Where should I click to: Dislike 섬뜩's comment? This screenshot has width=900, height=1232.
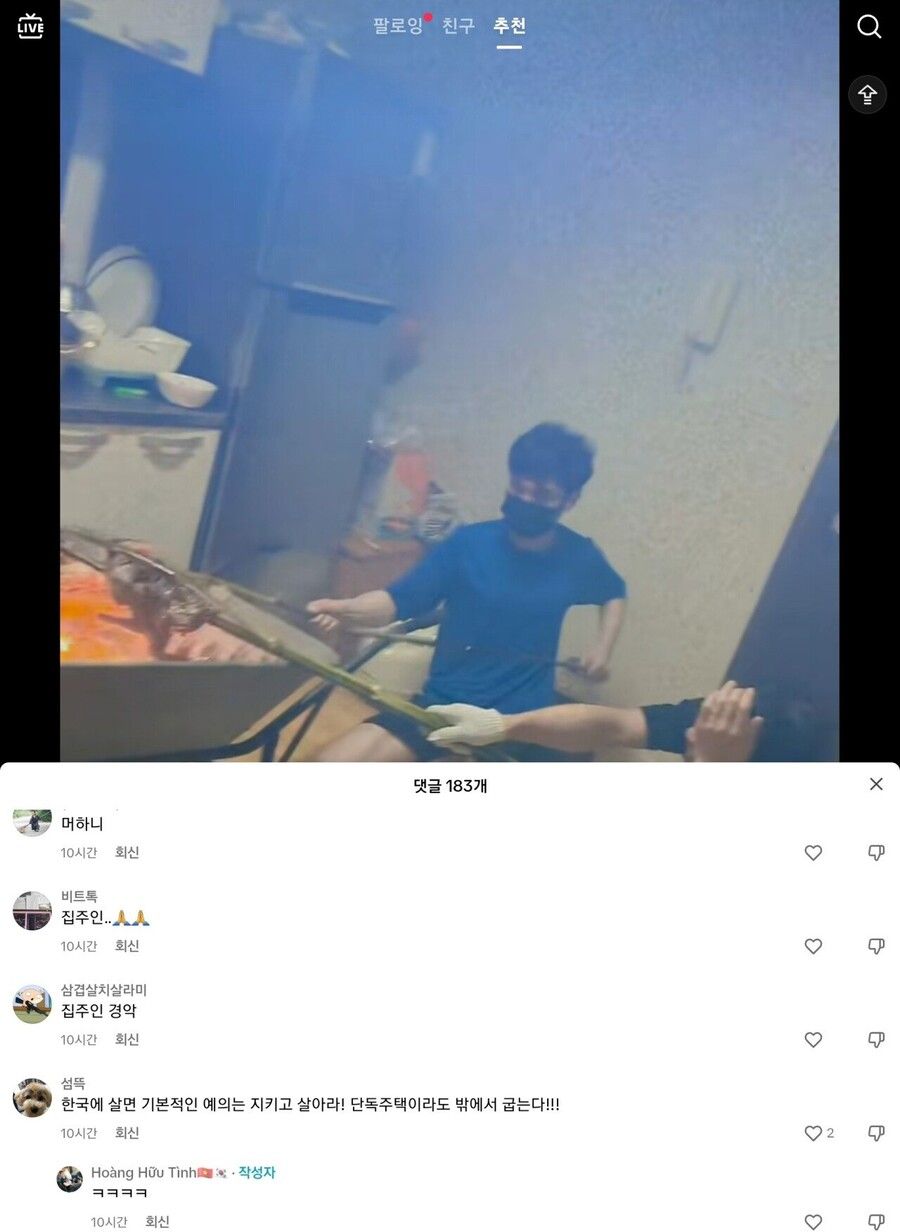point(876,1133)
